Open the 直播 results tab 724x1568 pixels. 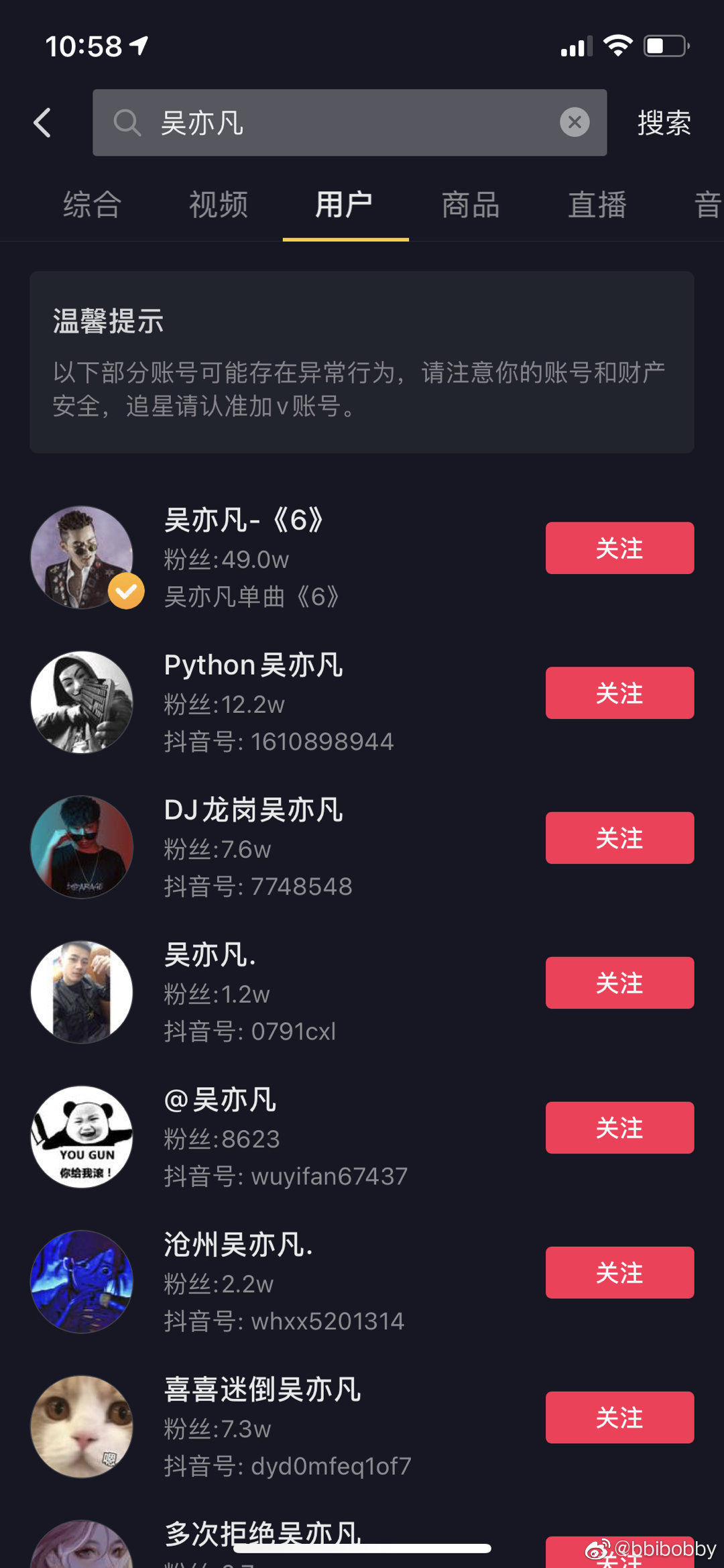click(597, 205)
